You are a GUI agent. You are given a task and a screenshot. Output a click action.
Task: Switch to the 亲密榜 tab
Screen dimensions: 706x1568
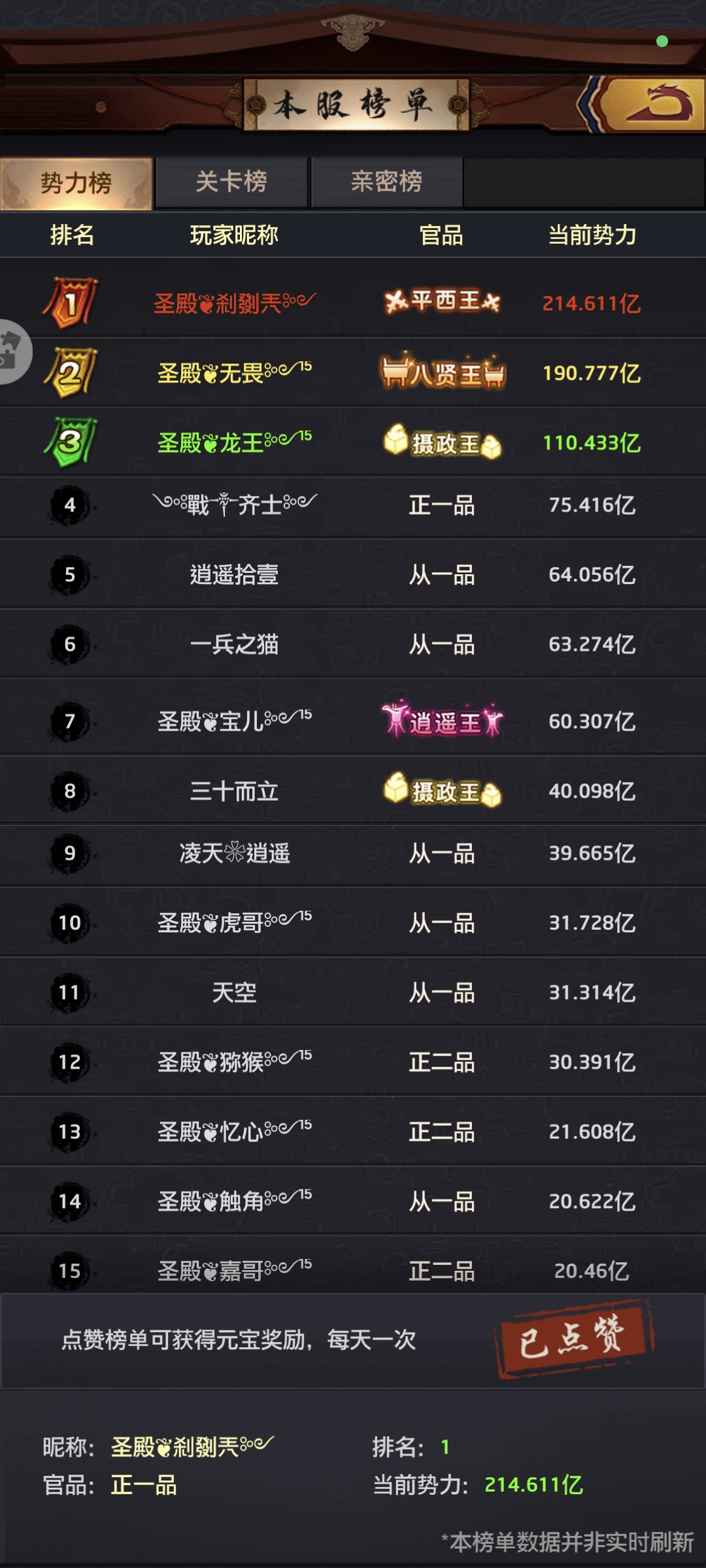click(387, 182)
